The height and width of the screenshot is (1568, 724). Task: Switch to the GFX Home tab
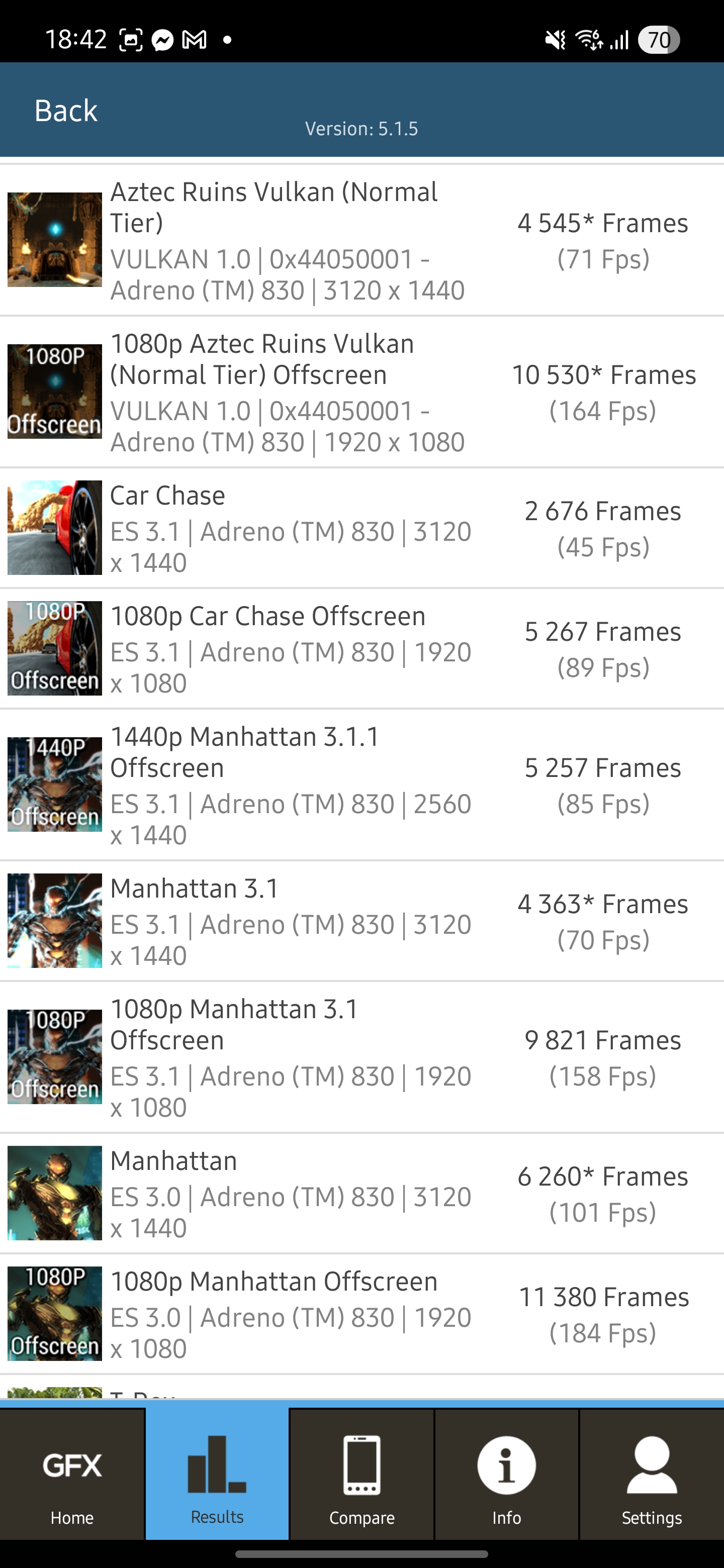72,1474
